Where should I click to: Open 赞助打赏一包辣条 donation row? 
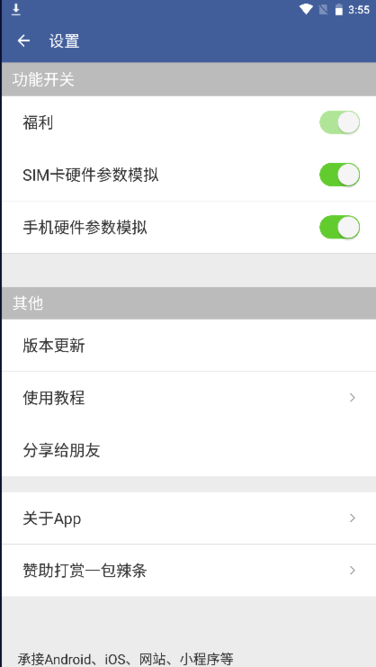click(x=189, y=570)
